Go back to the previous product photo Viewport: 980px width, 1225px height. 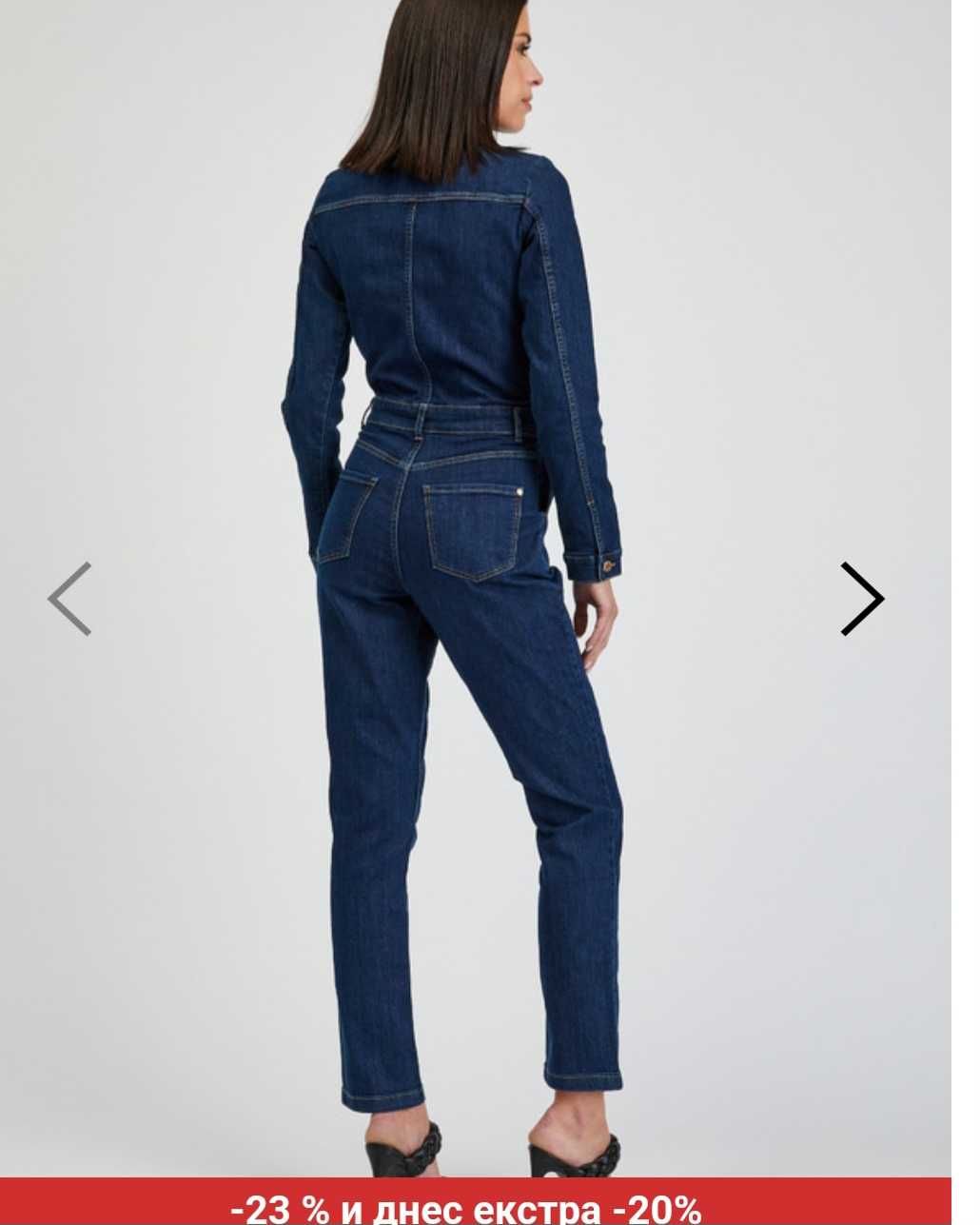tap(70, 599)
